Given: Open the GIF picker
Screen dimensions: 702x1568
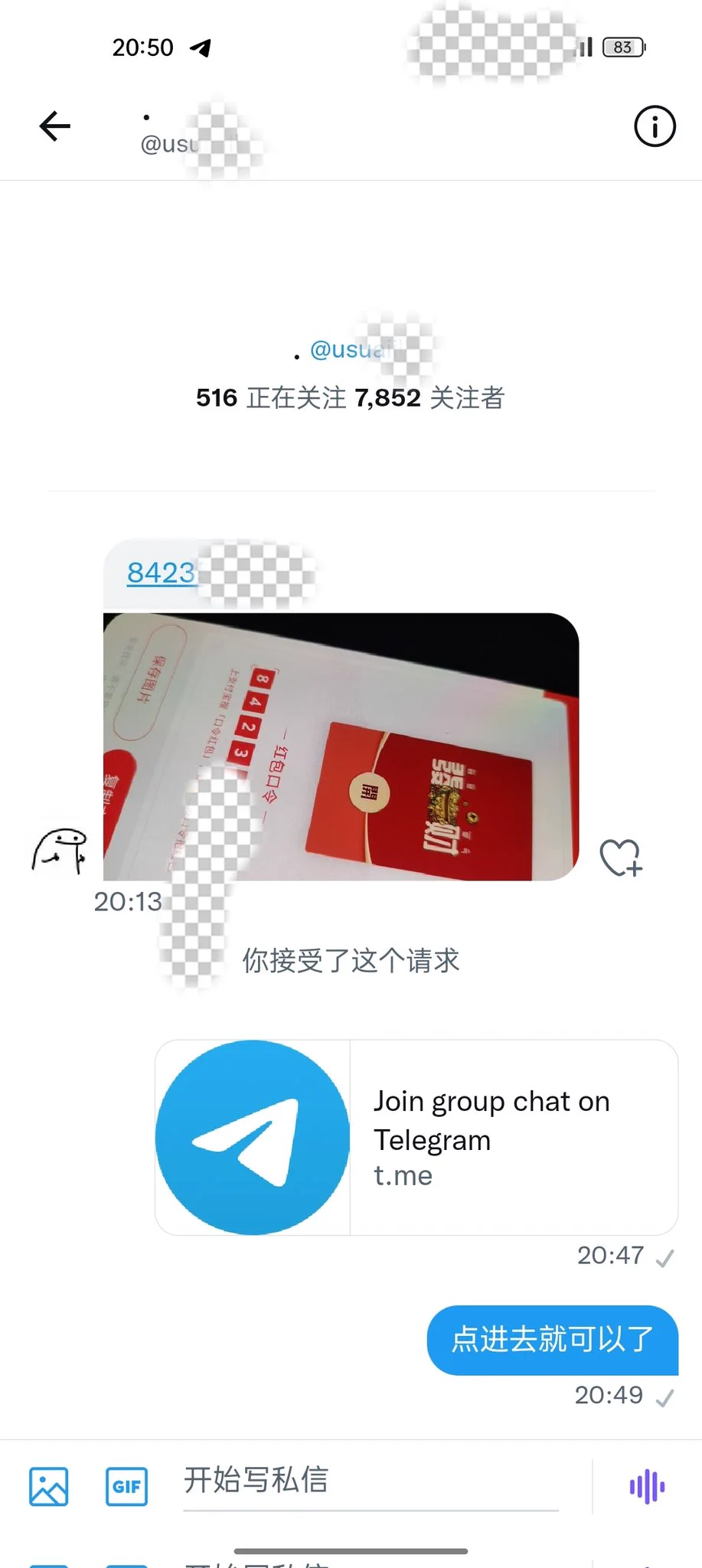Looking at the screenshot, I should 126,1486.
